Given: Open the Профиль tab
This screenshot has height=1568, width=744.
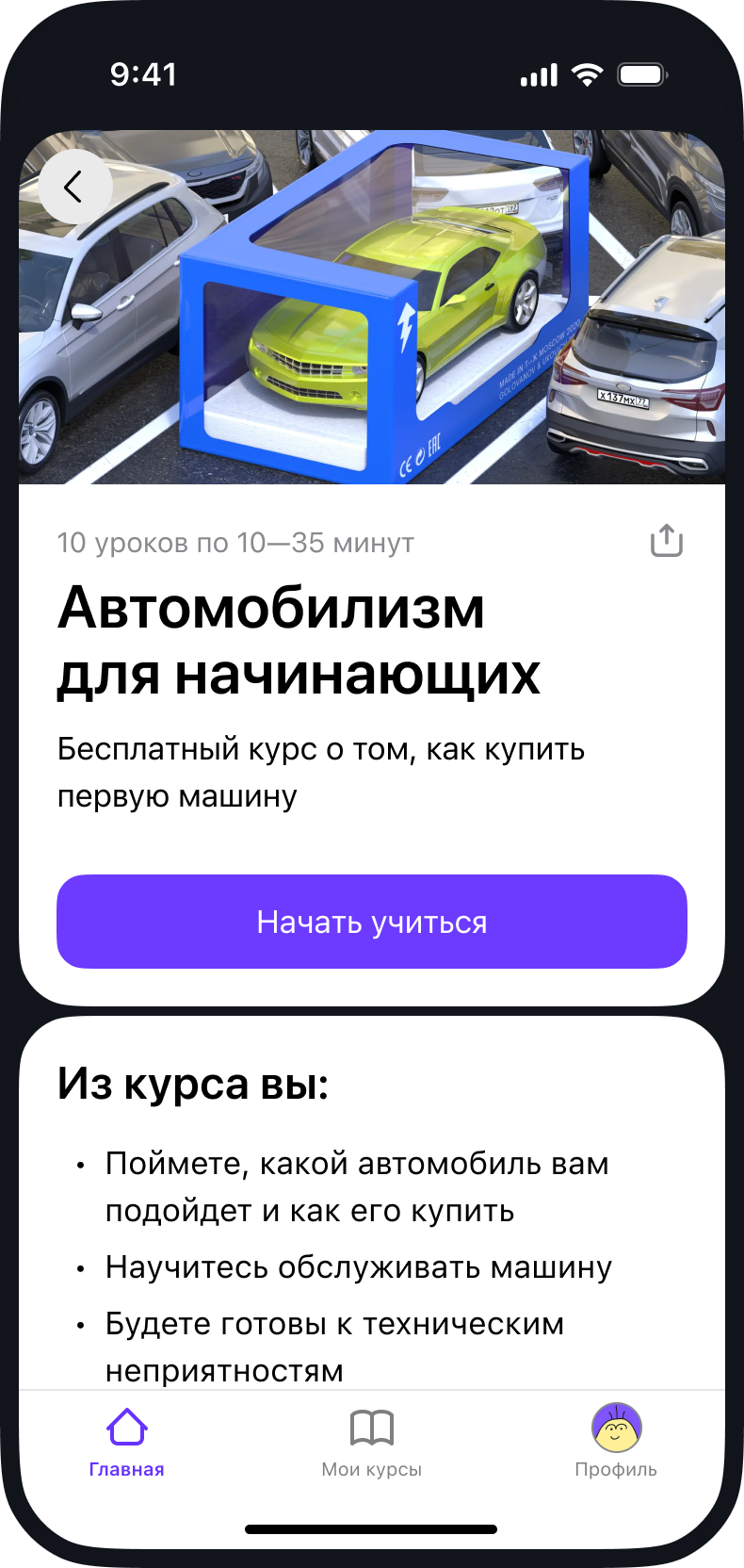Looking at the screenshot, I should pyautogui.click(x=617, y=1442).
